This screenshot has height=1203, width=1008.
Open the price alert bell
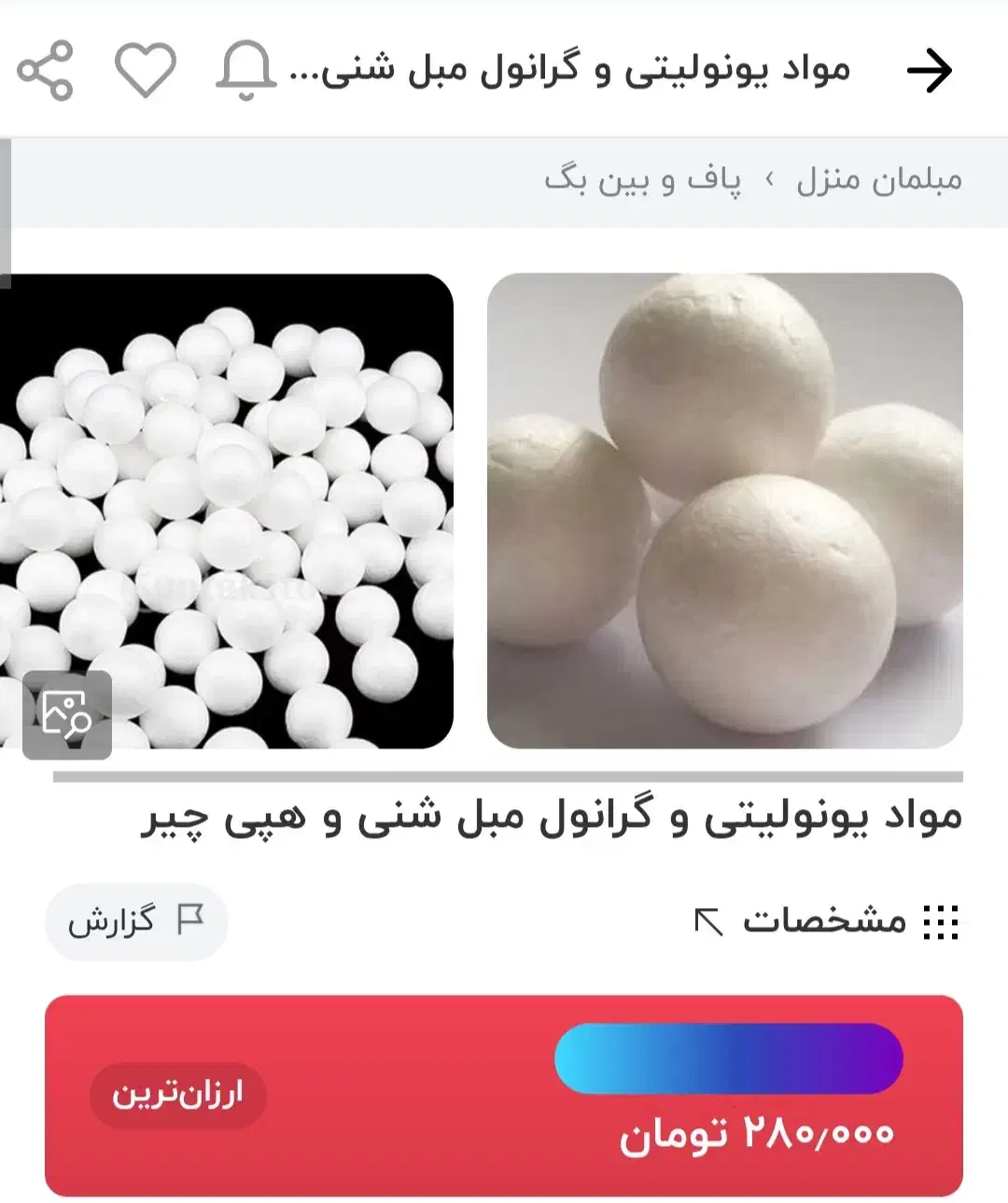(245, 71)
